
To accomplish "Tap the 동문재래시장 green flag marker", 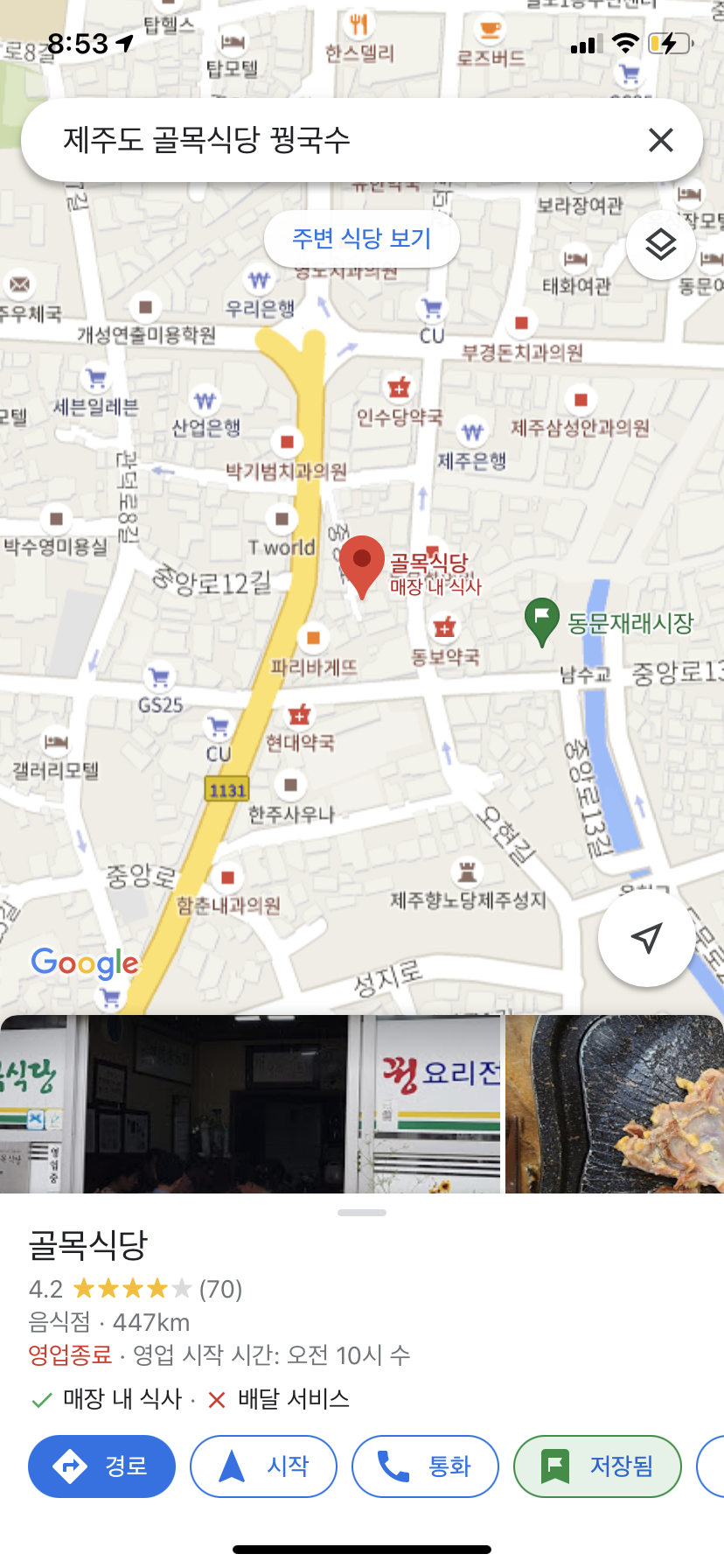I will [542, 619].
